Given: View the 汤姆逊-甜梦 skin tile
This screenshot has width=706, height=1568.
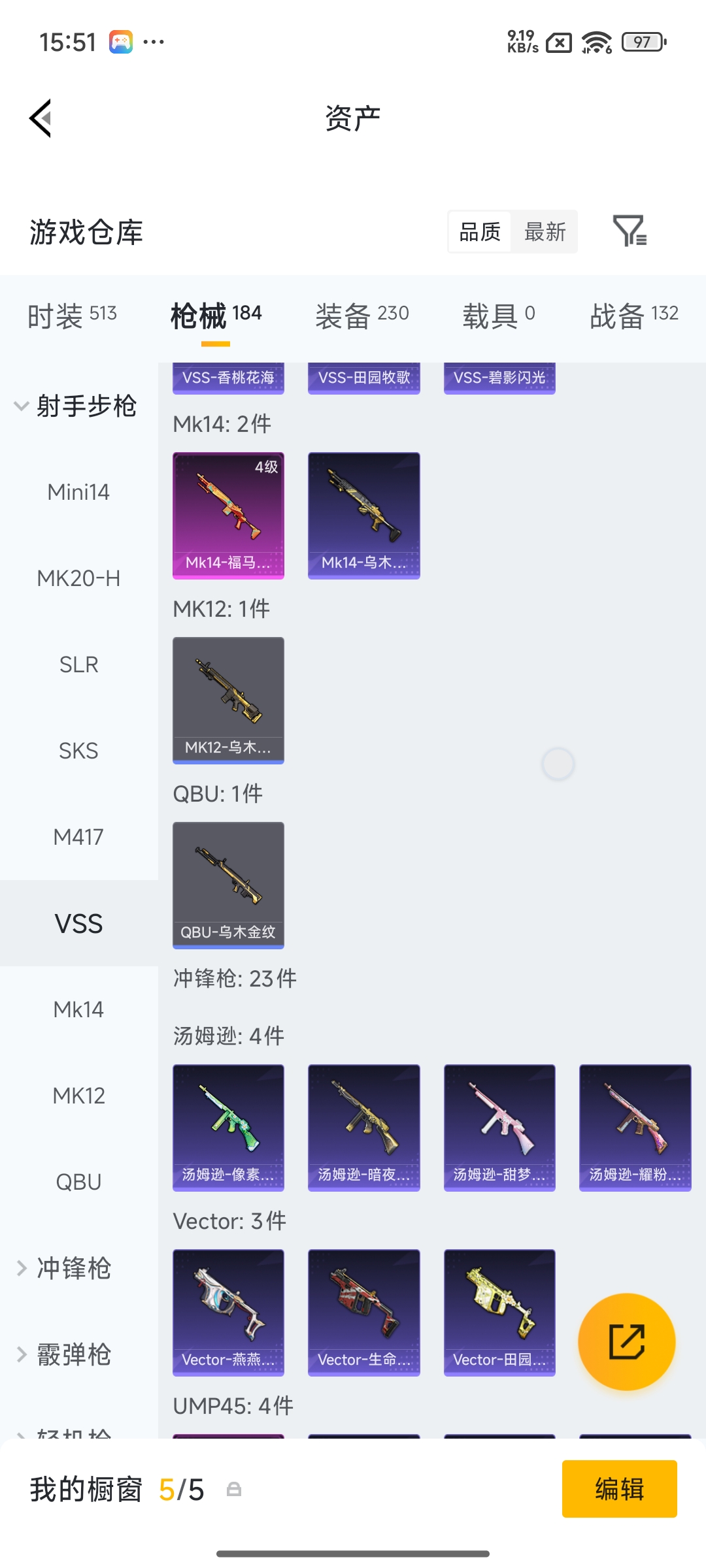Looking at the screenshot, I should coord(499,1127).
